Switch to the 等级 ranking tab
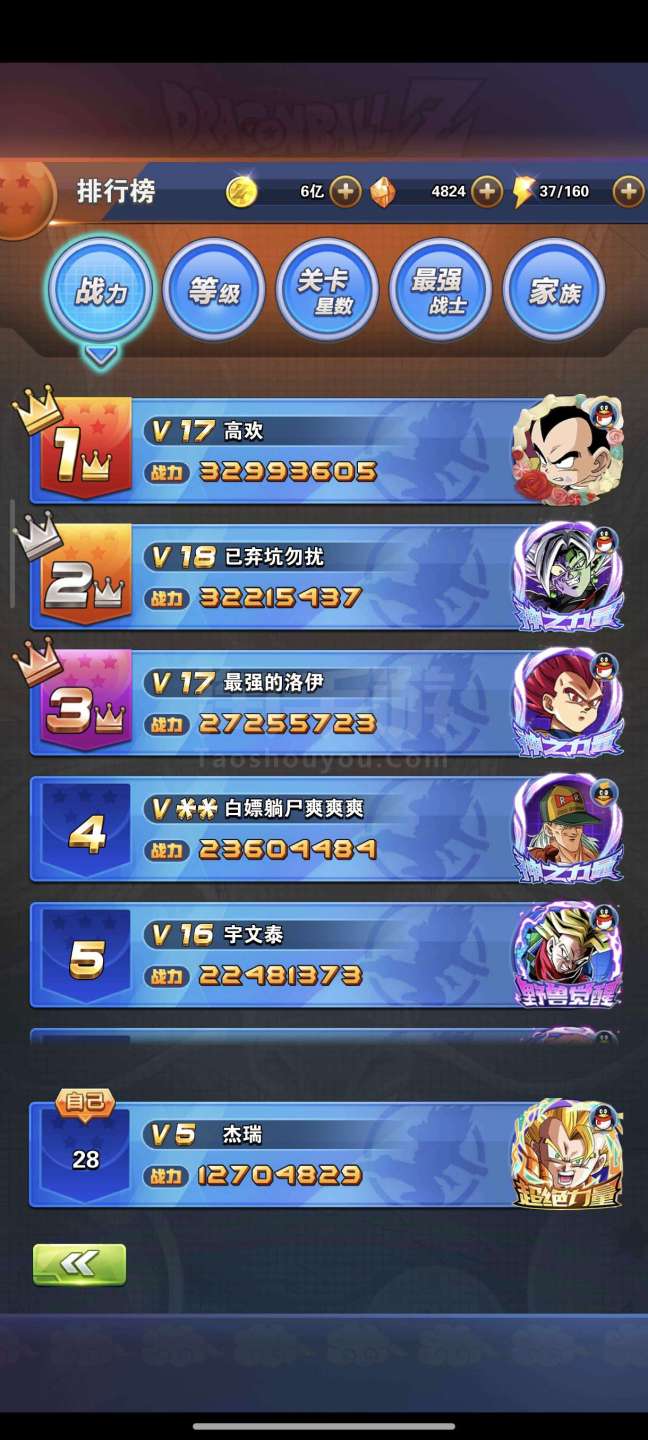This screenshot has width=648, height=1440. point(214,291)
